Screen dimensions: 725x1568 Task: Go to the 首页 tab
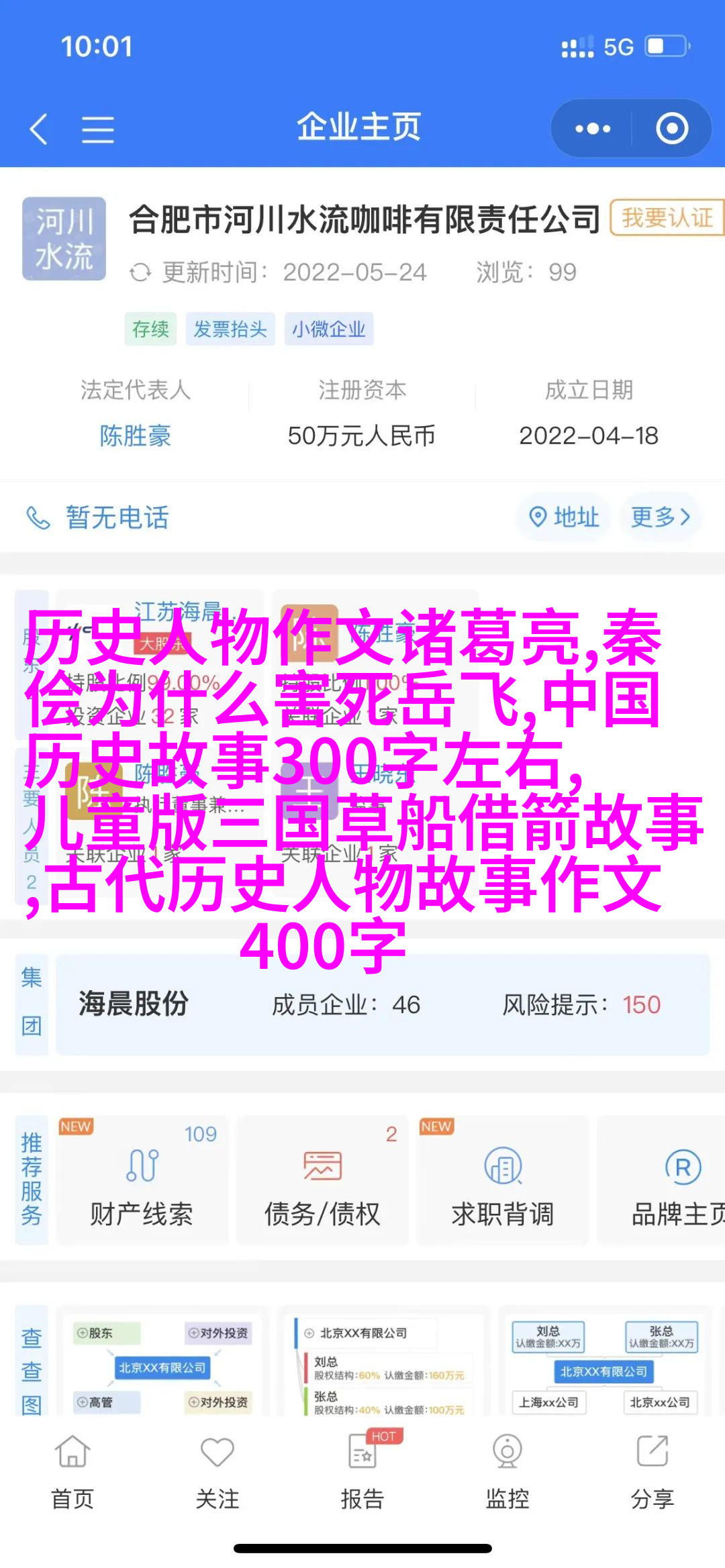click(x=72, y=1471)
